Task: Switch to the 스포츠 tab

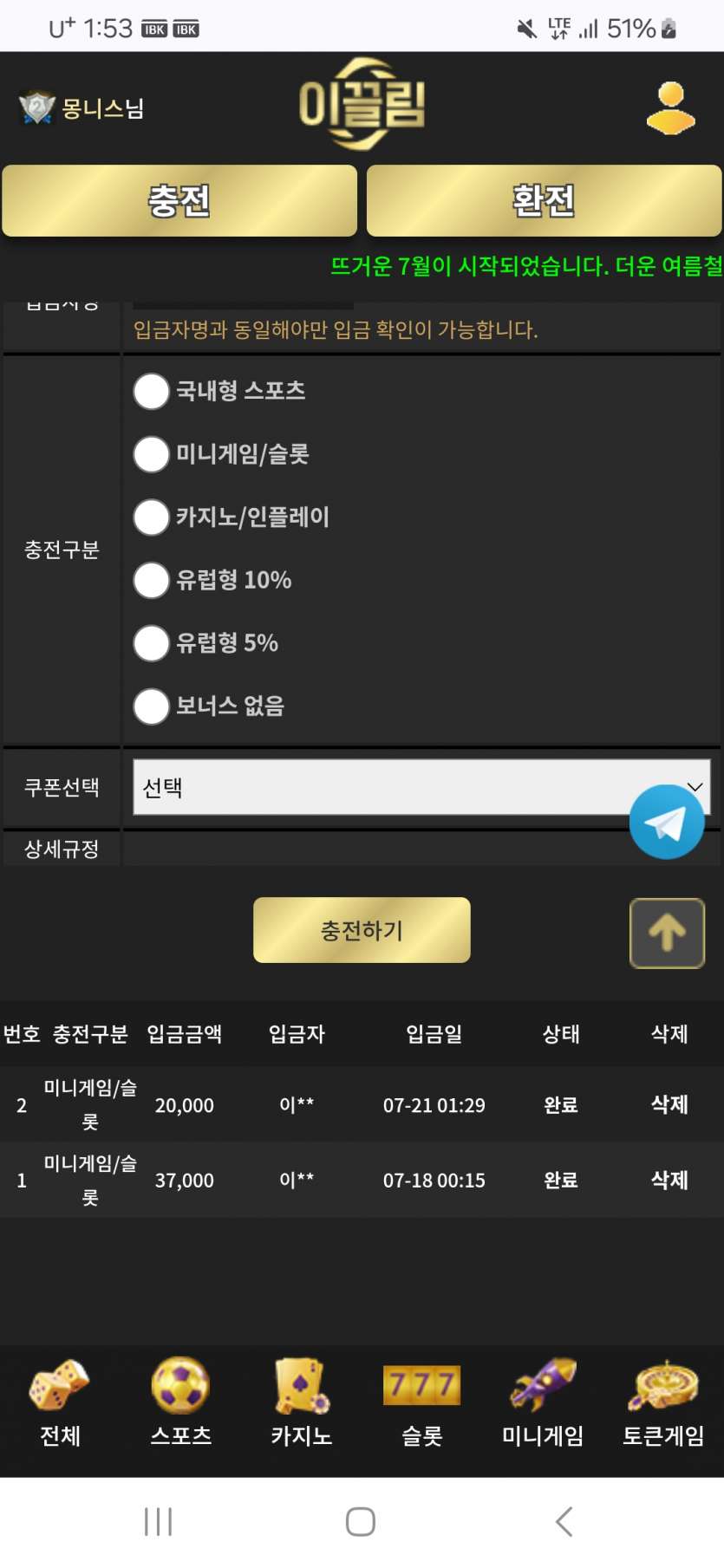Action: tap(180, 1402)
